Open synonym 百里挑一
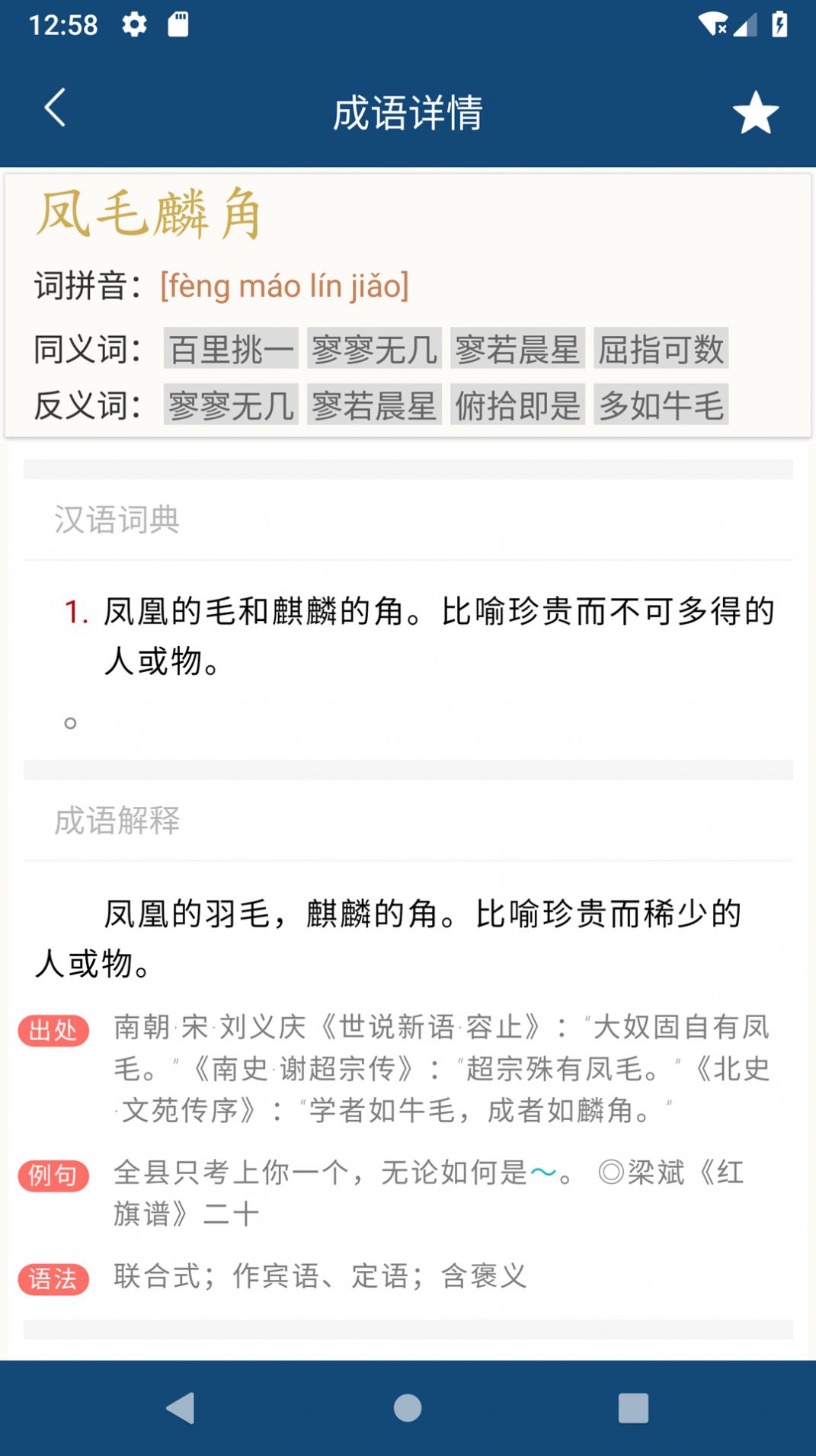 pyautogui.click(x=229, y=350)
